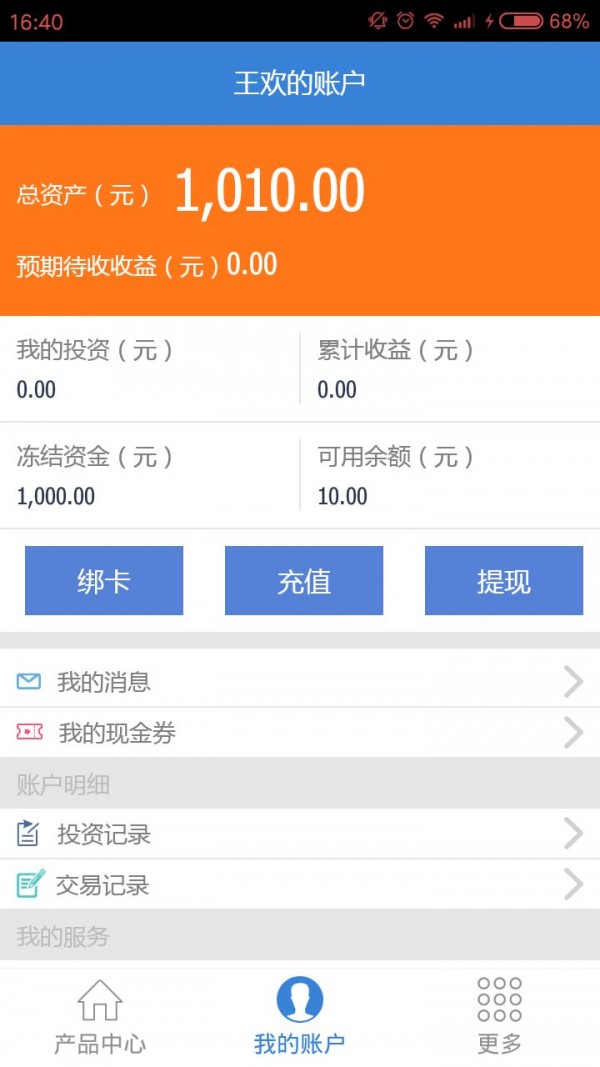View 我的现金券 cash coupons
Image resolution: width=600 pixels, height=1067 pixels.
click(x=300, y=733)
